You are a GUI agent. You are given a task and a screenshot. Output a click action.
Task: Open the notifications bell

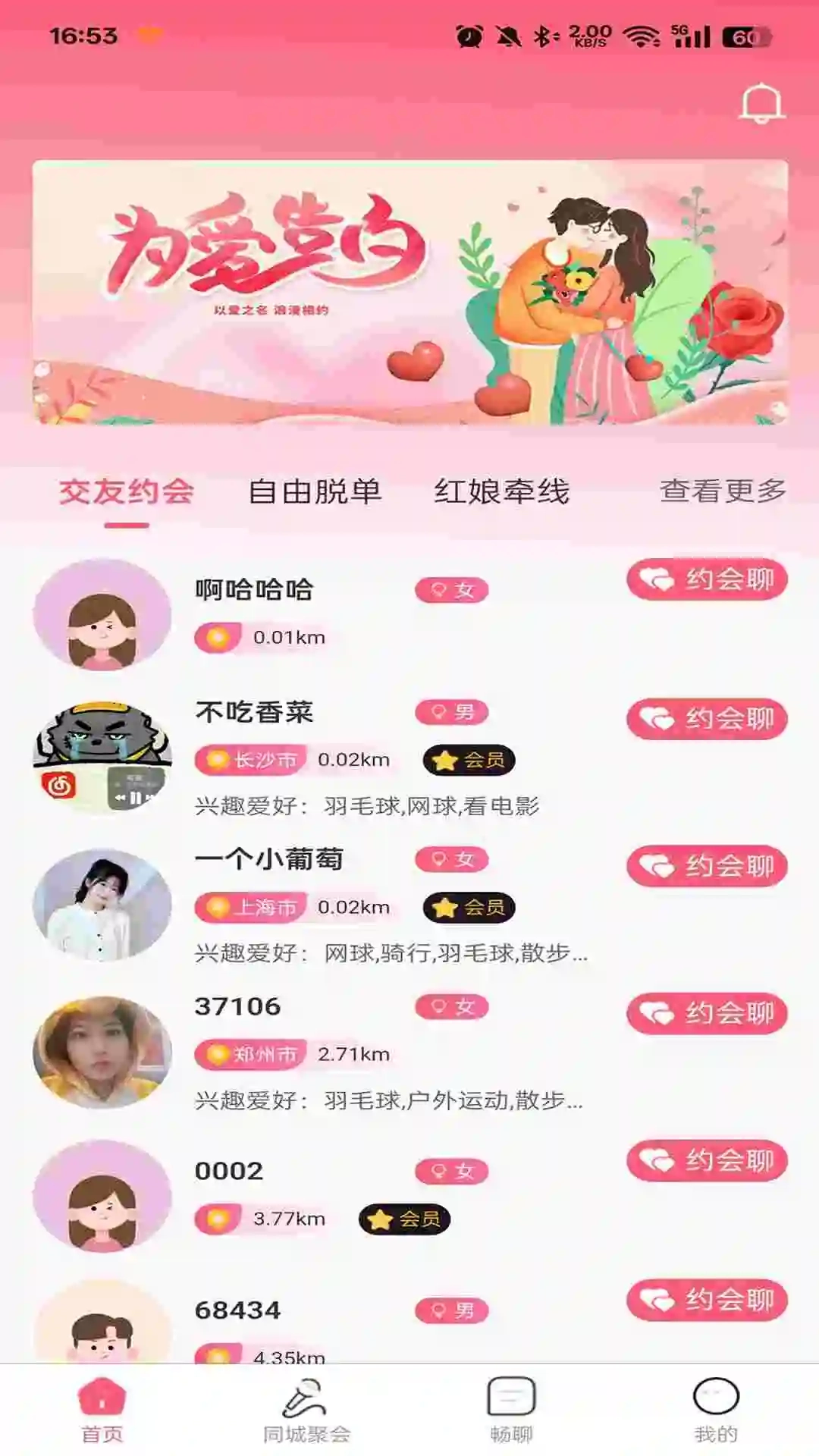[761, 104]
